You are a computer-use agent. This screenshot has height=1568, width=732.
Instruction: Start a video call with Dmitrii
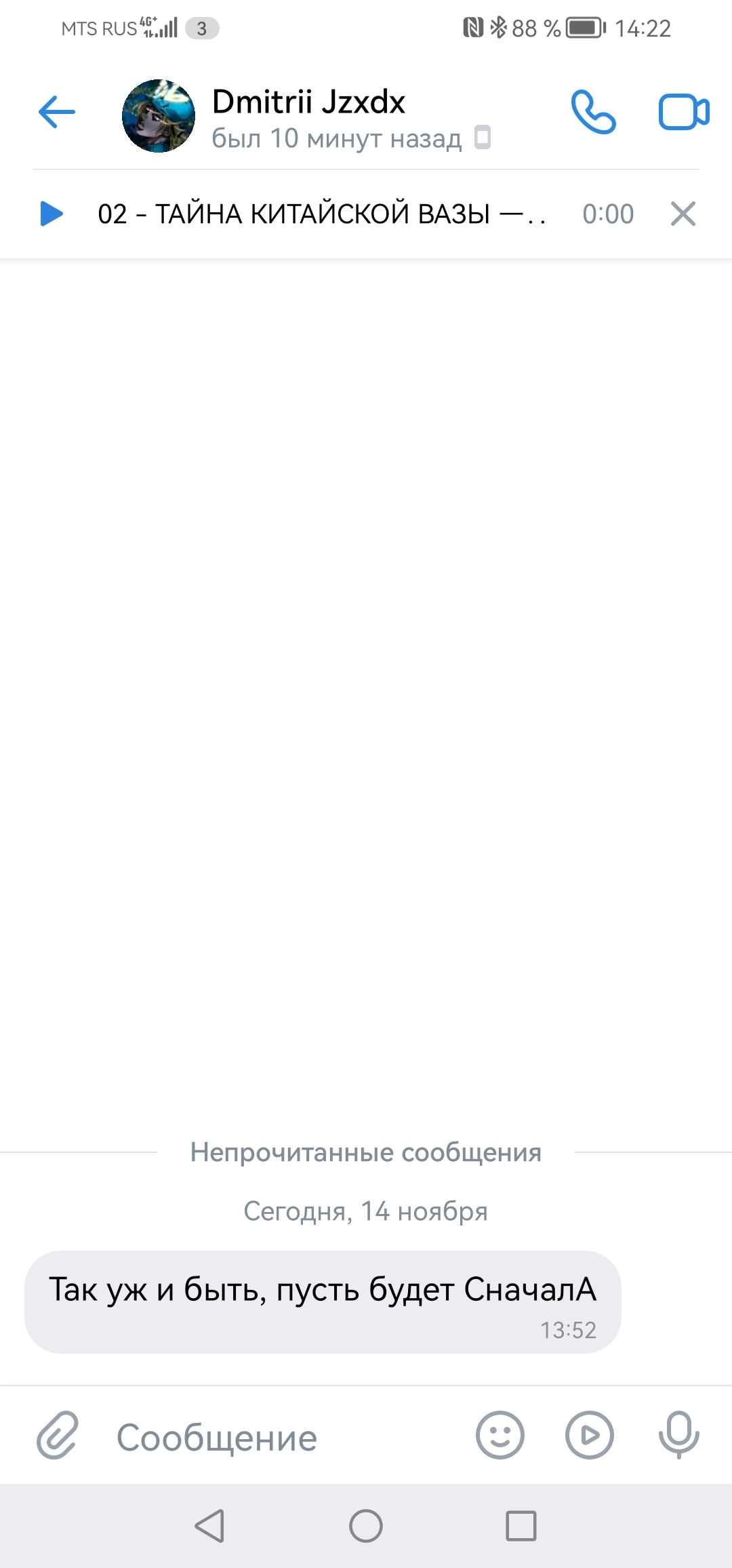point(683,113)
